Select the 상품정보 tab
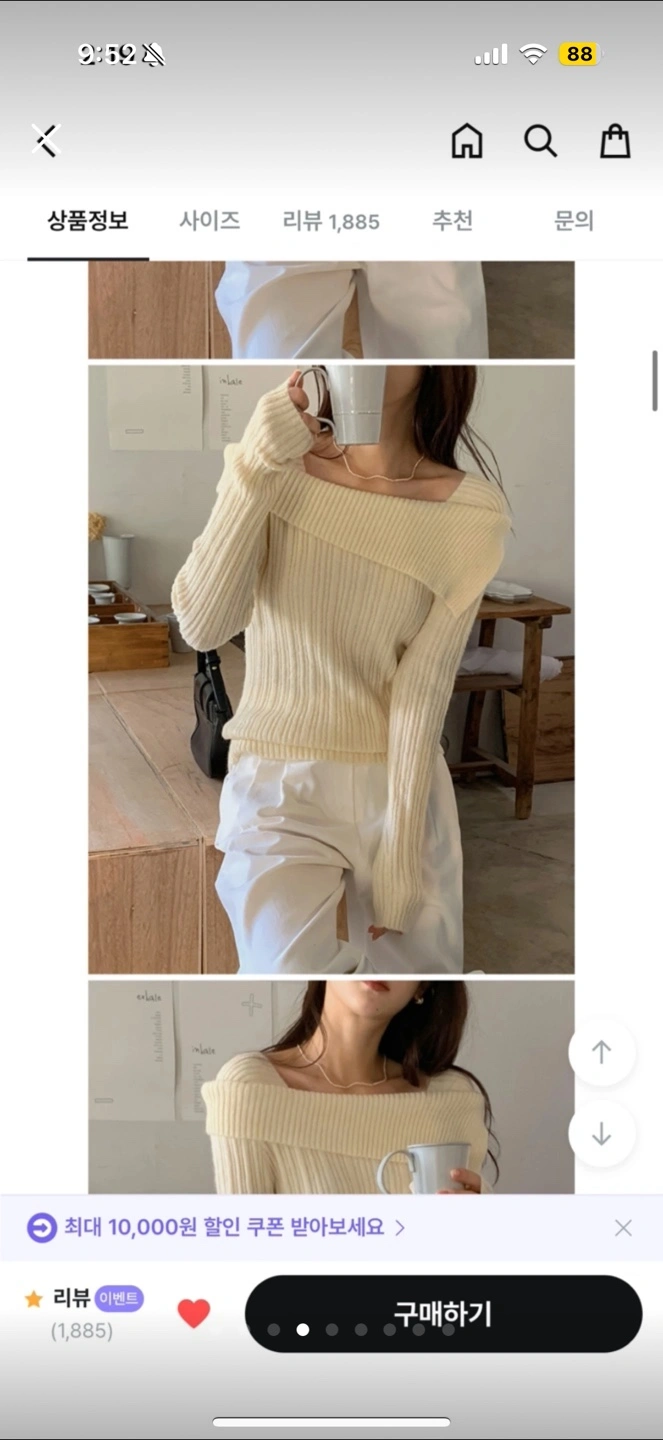The width and height of the screenshot is (663, 1440). click(x=88, y=221)
